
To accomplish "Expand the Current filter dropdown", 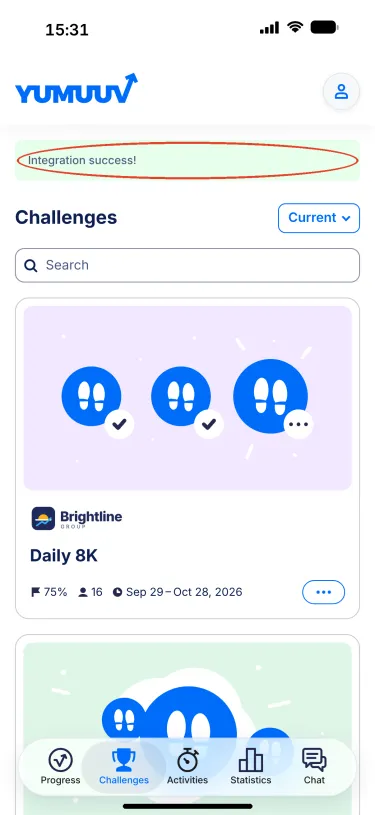I will 319,218.
